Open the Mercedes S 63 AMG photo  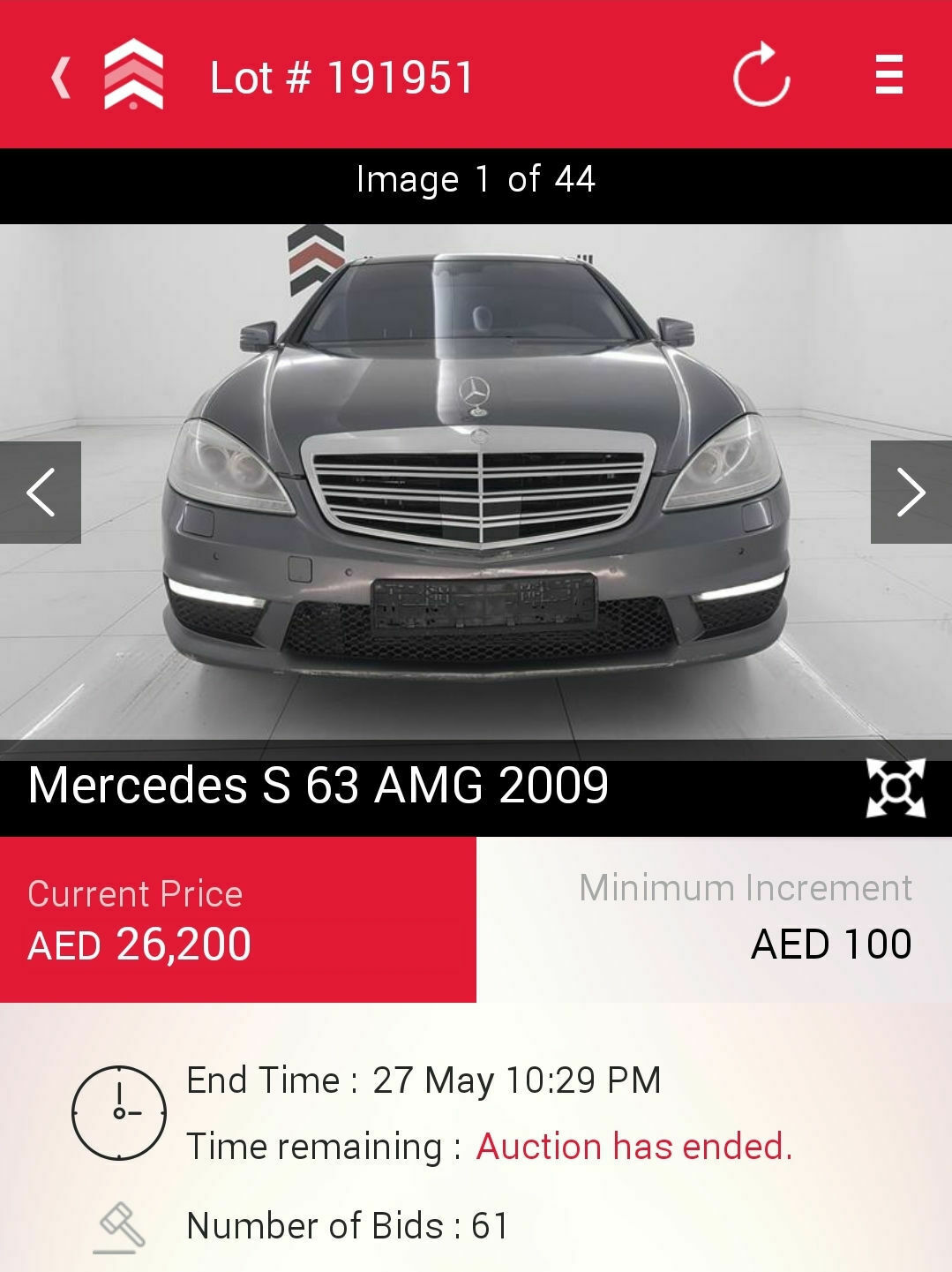(x=476, y=485)
